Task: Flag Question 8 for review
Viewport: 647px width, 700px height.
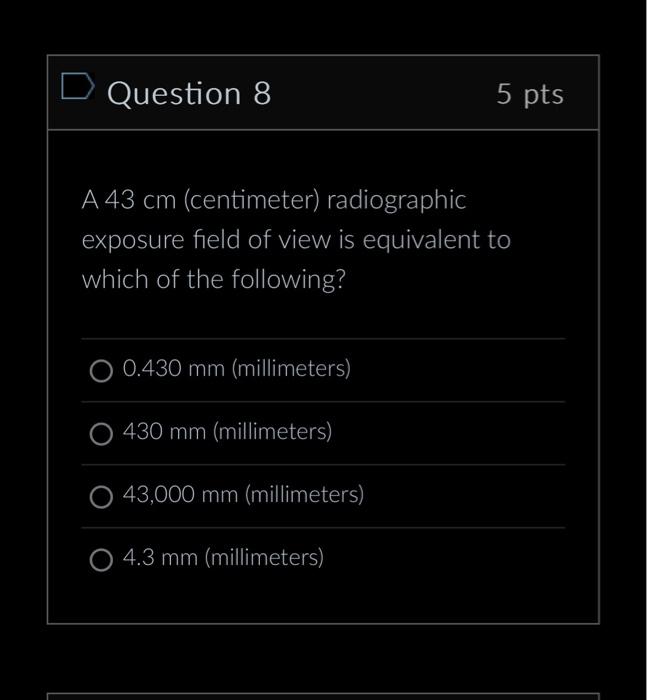Action: tap(76, 88)
